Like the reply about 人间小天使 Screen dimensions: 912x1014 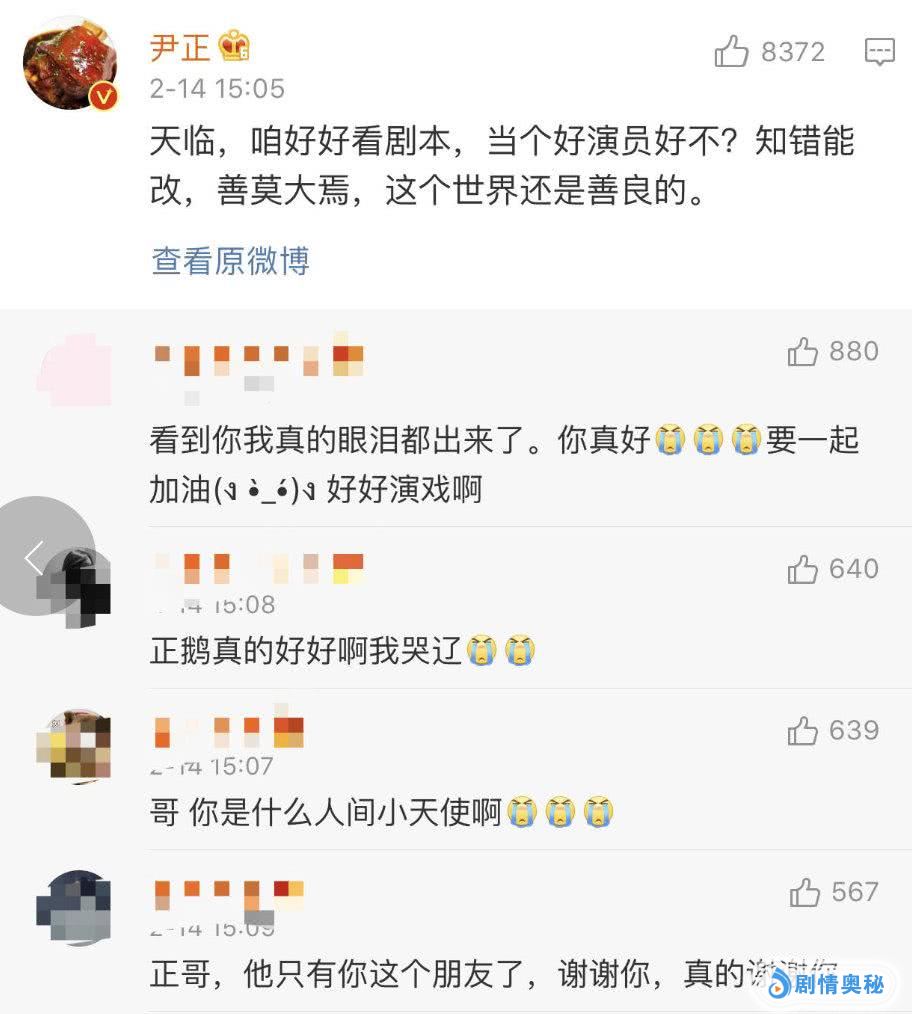pos(803,731)
